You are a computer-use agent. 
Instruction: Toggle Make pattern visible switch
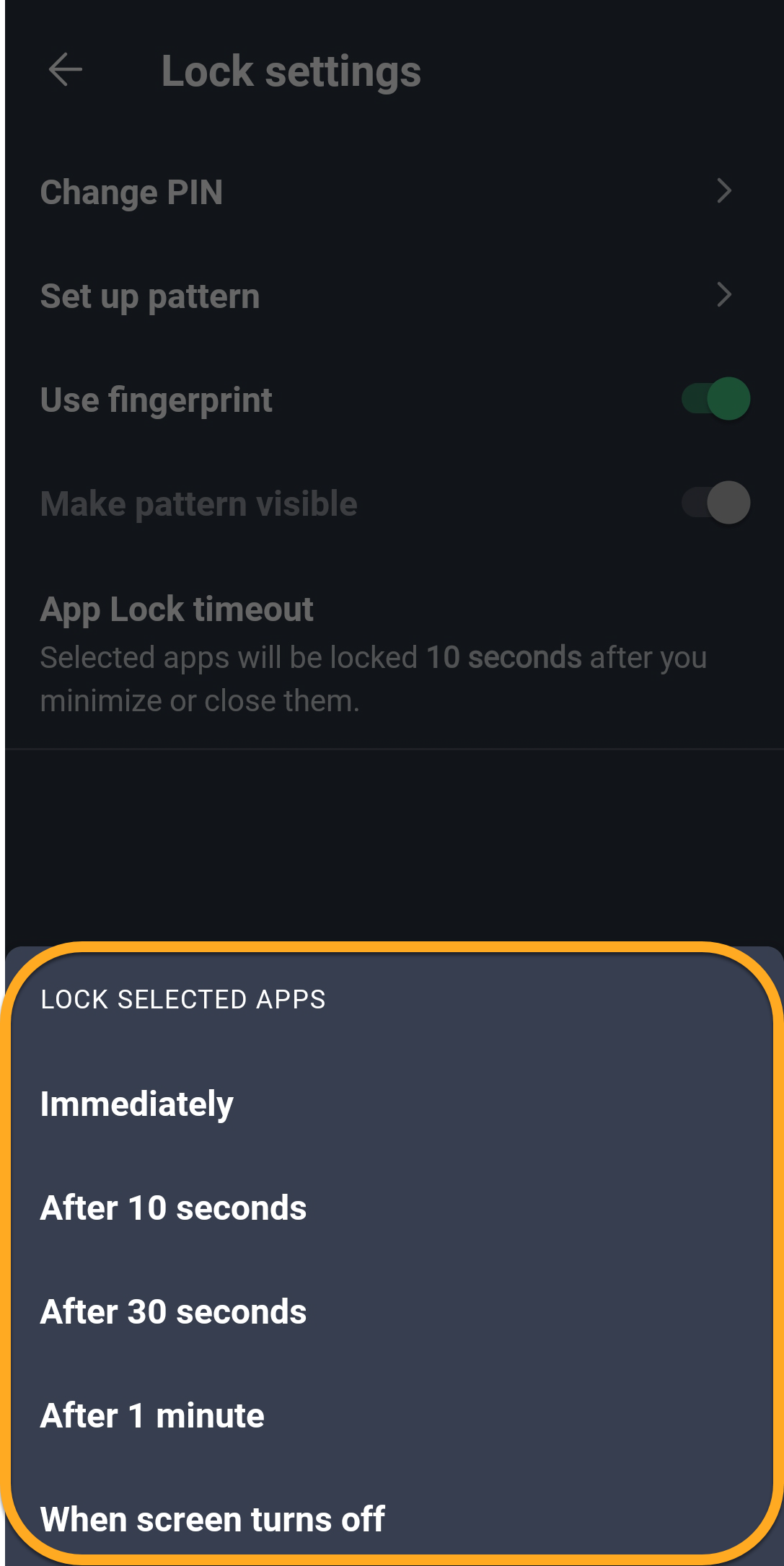tap(715, 503)
